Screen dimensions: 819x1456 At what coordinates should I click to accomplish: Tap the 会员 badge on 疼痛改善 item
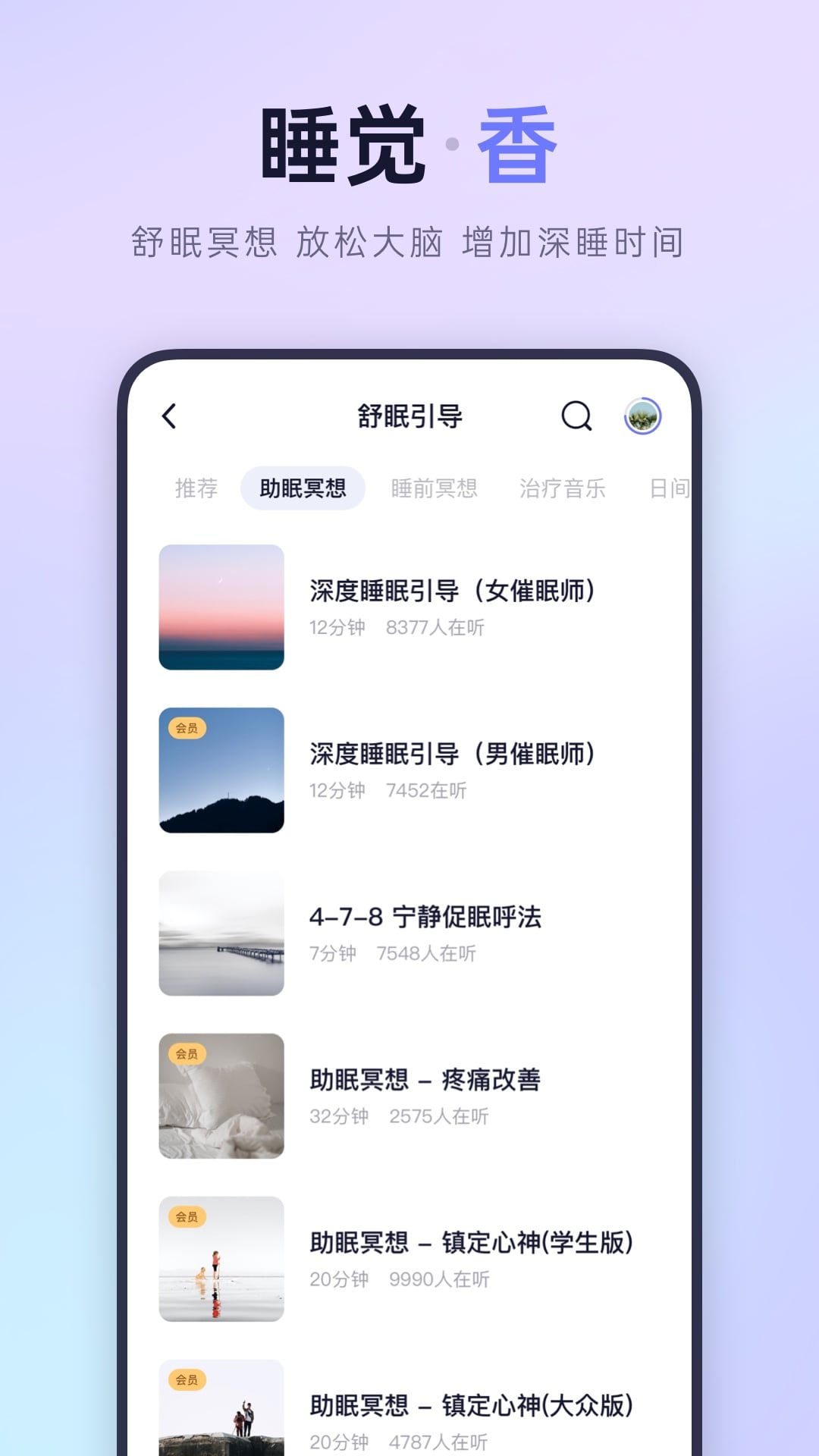pyautogui.click(x=188, y=1053)
